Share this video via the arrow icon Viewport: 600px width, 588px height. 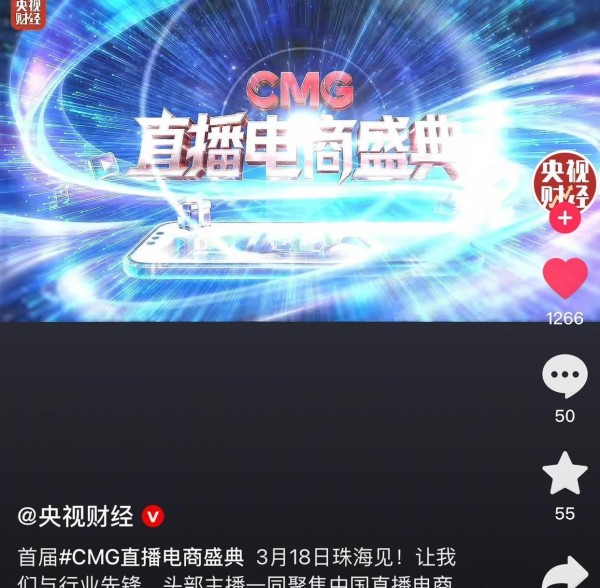pyautogui.click(x=565, y=571)
